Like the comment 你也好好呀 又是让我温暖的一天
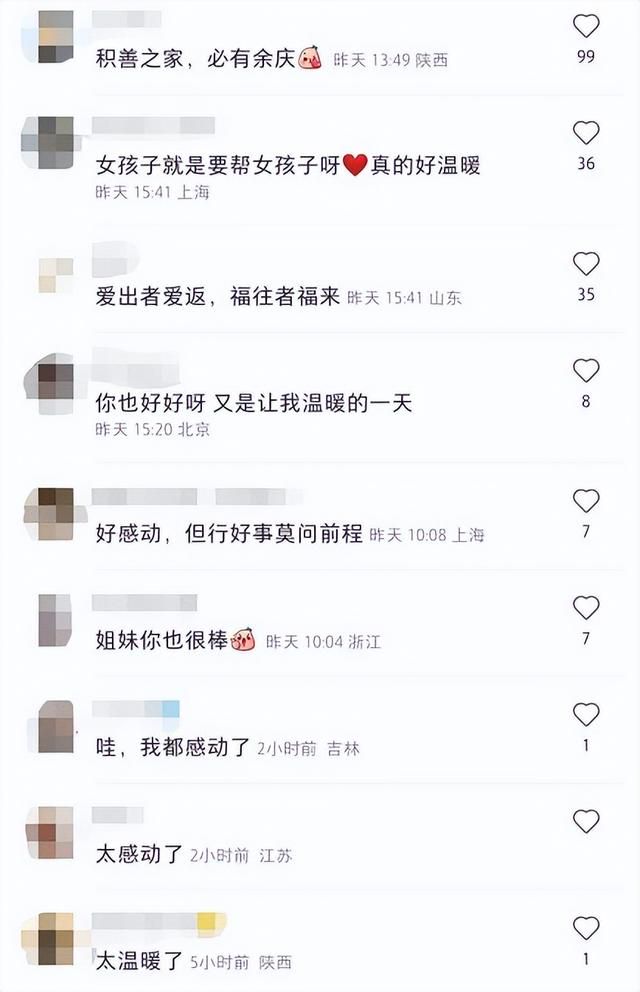 (586, 371)
